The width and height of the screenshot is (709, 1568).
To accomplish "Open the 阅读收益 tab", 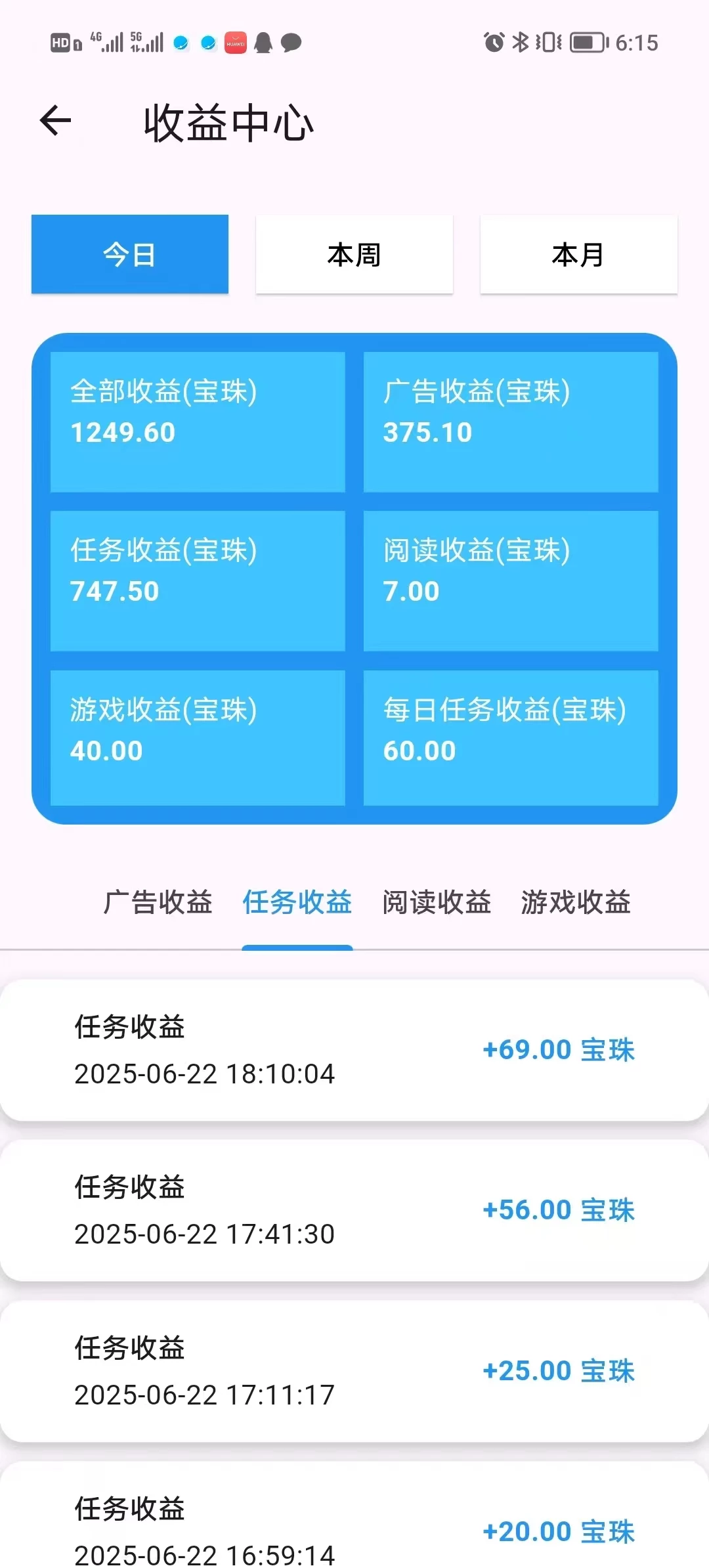I will pos(436,902).
